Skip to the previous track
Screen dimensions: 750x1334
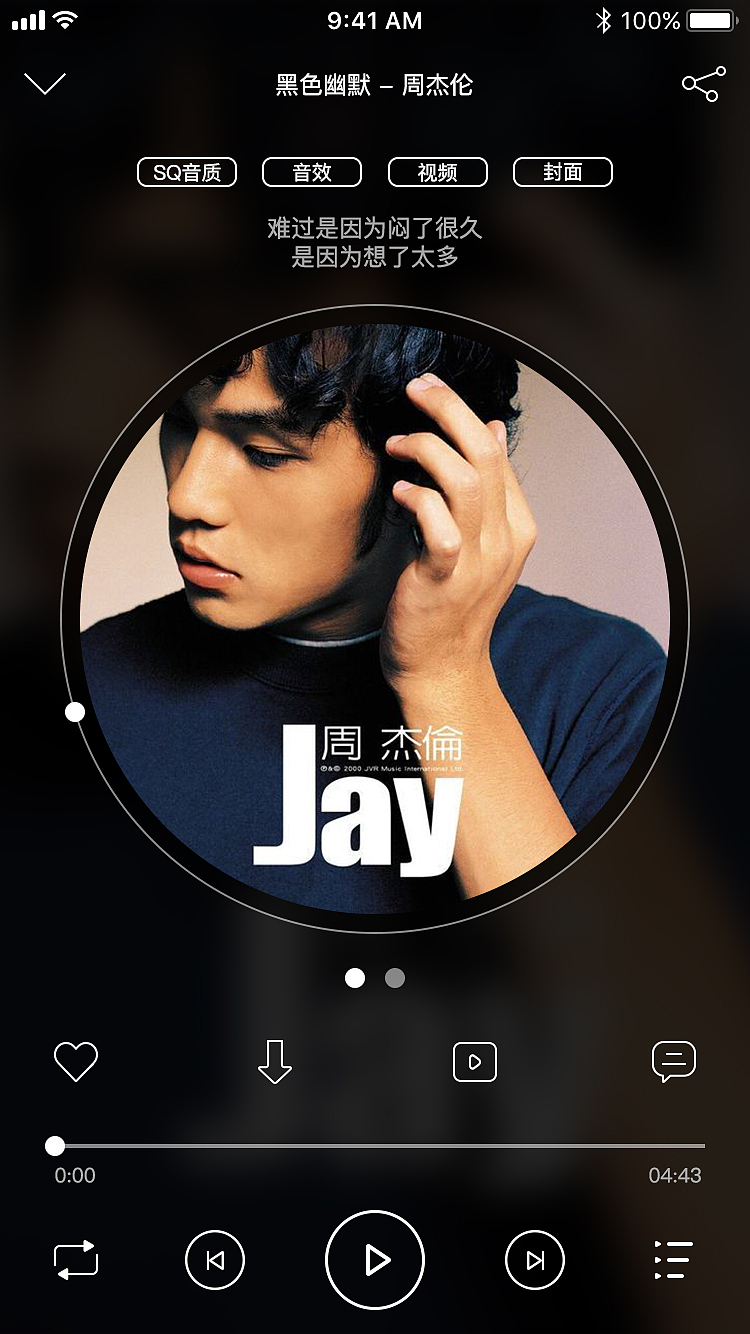coord(215,1260)
